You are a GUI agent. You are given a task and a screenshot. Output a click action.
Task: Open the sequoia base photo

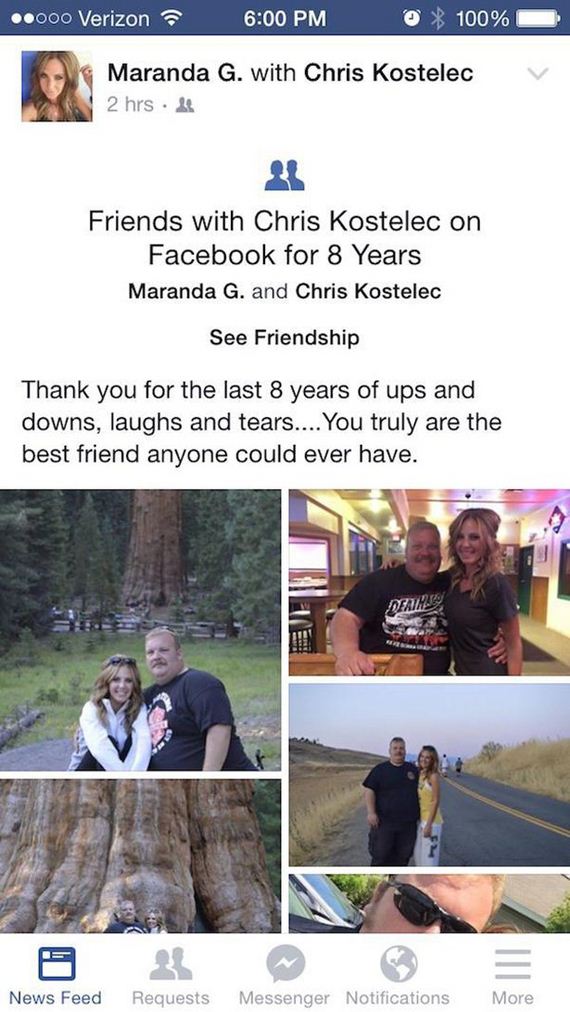click(140, 856)
